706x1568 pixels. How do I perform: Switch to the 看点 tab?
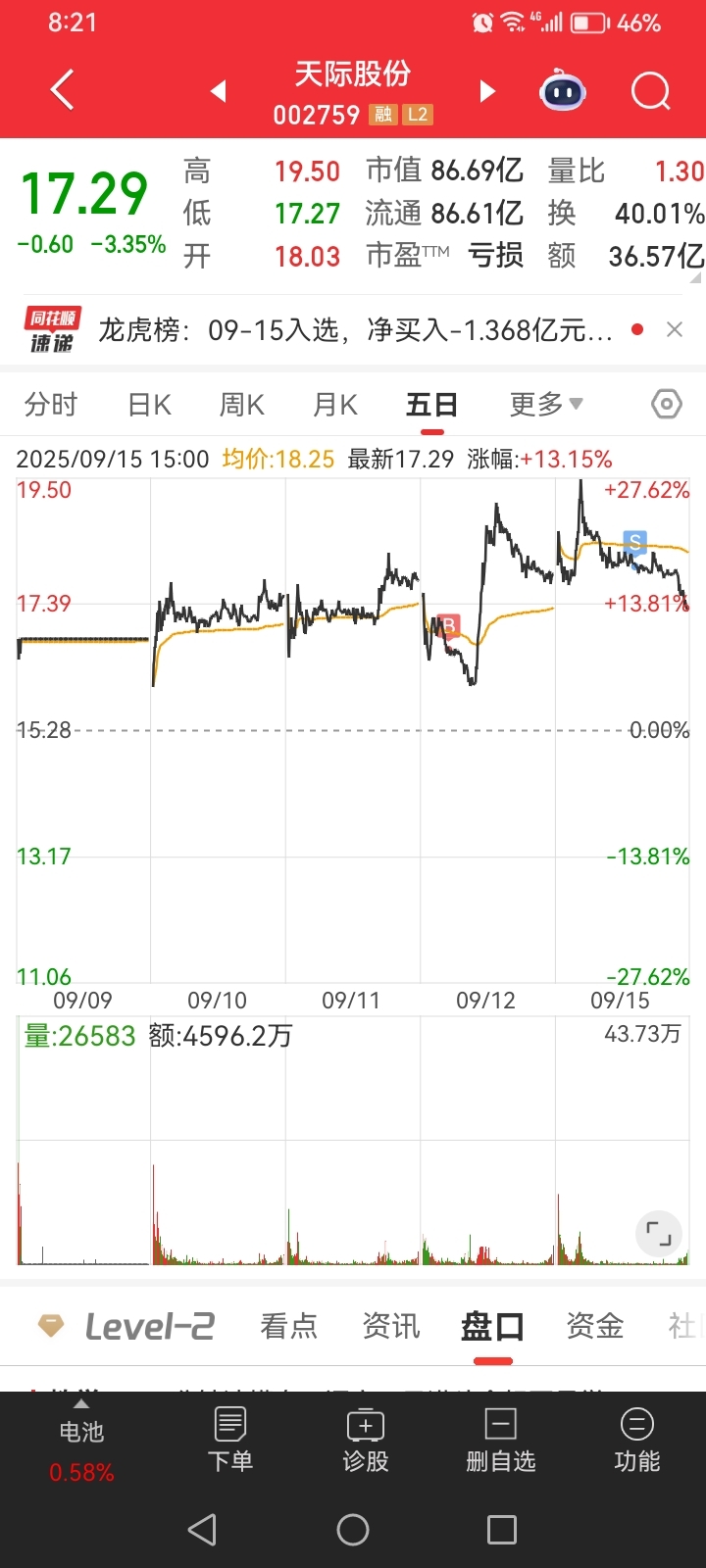[288, 1327]
